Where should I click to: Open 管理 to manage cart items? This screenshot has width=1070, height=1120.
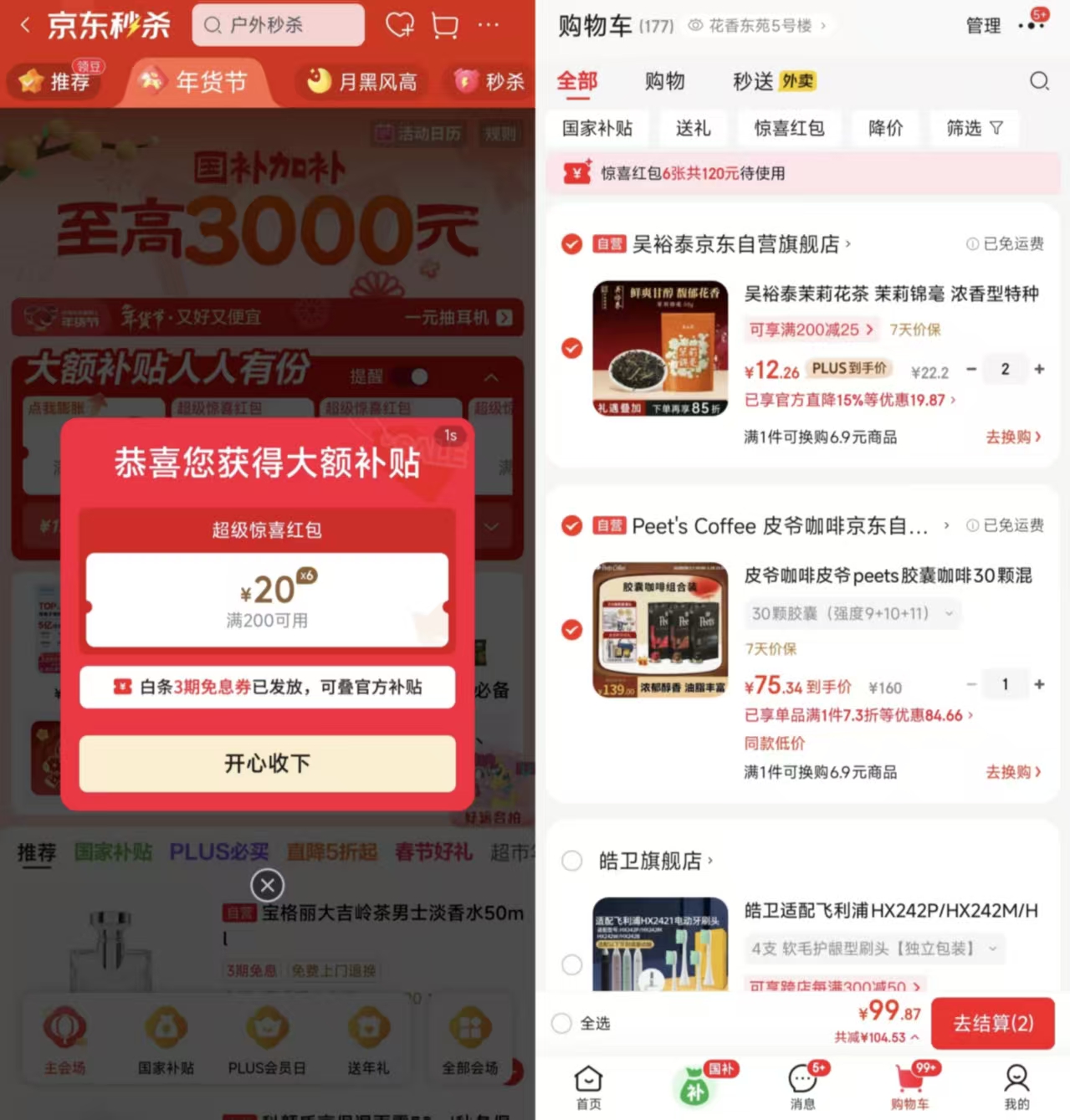(x=982, y=26)
